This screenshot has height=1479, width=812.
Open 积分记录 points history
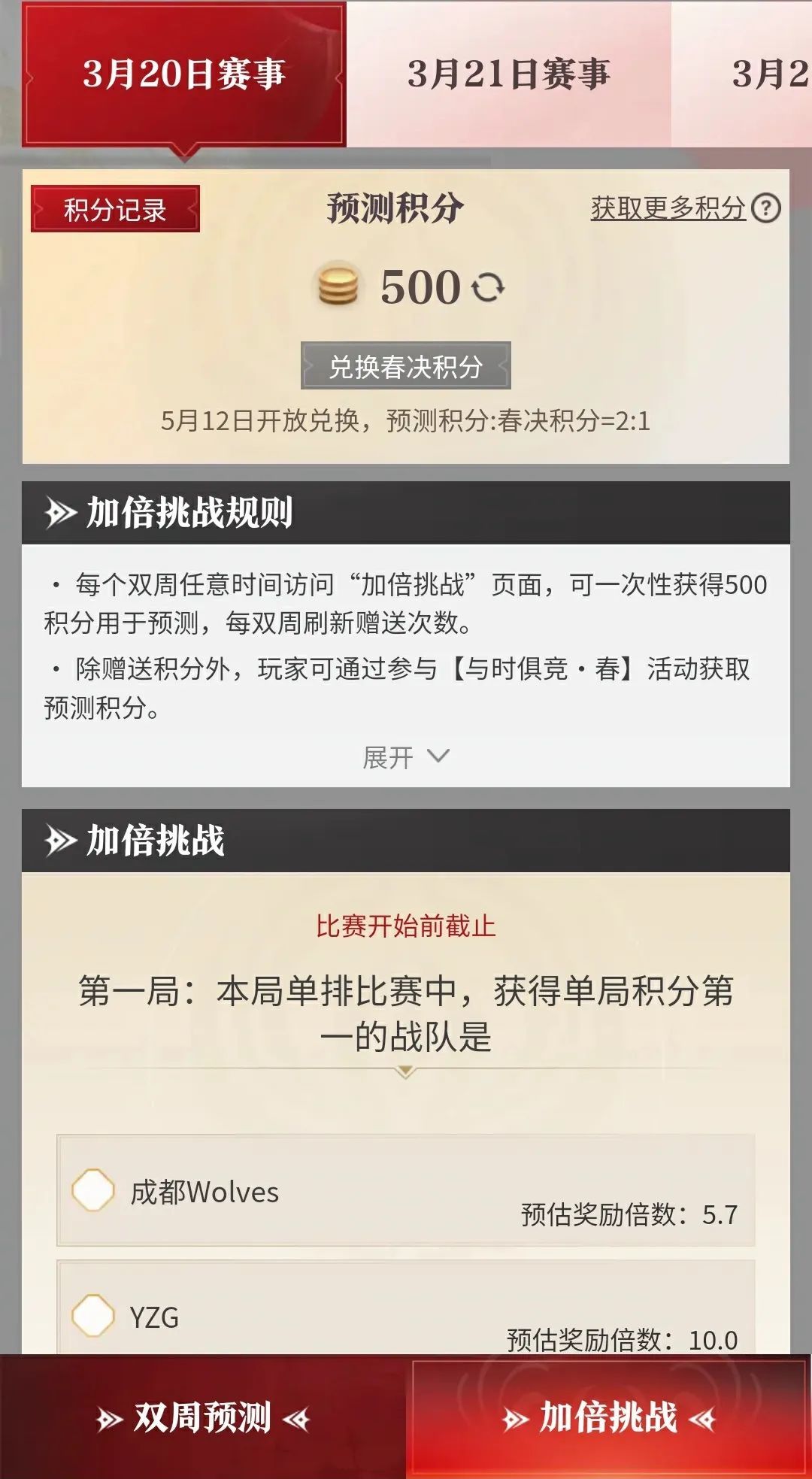tap(115, 209)
